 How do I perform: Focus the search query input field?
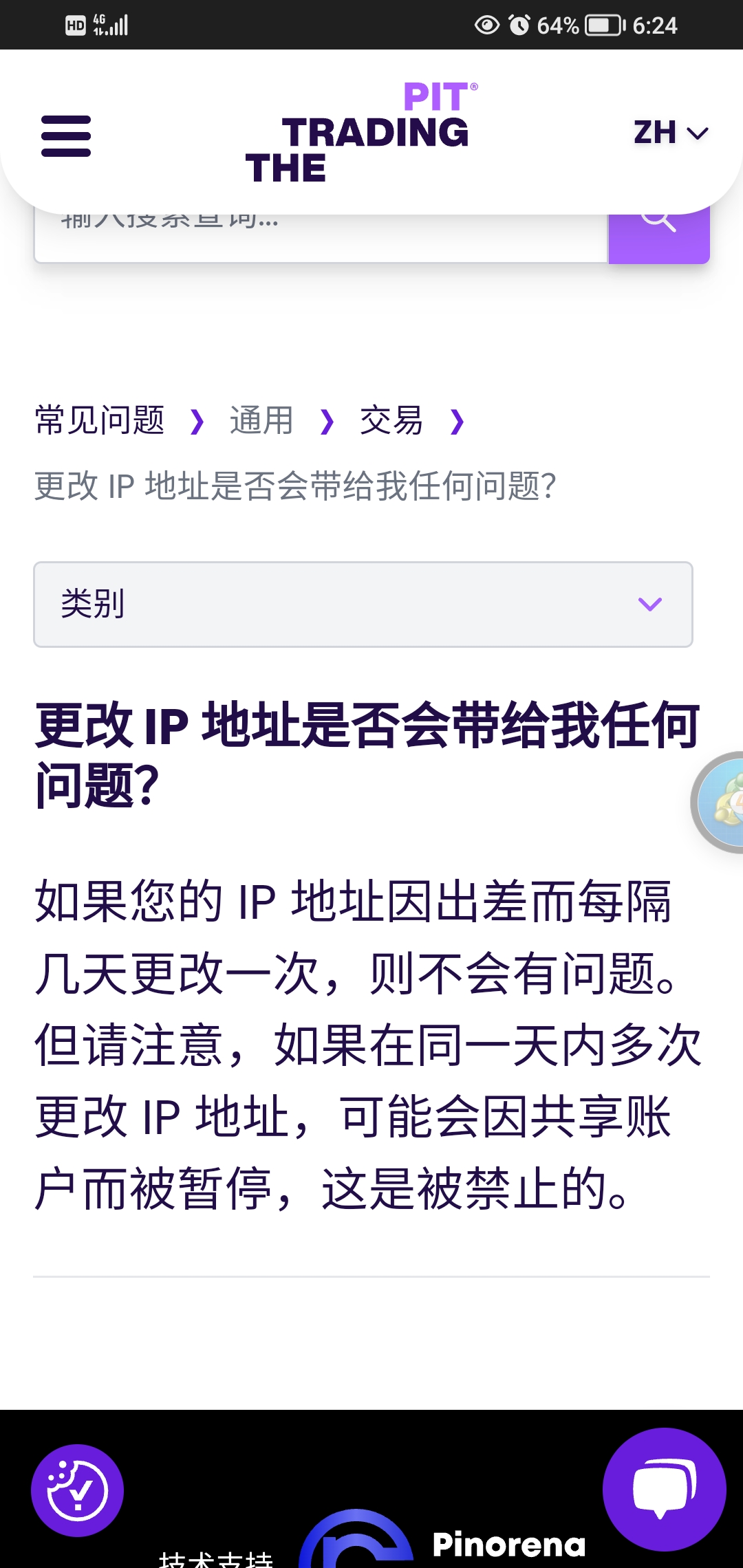click(x=321, y=238)
